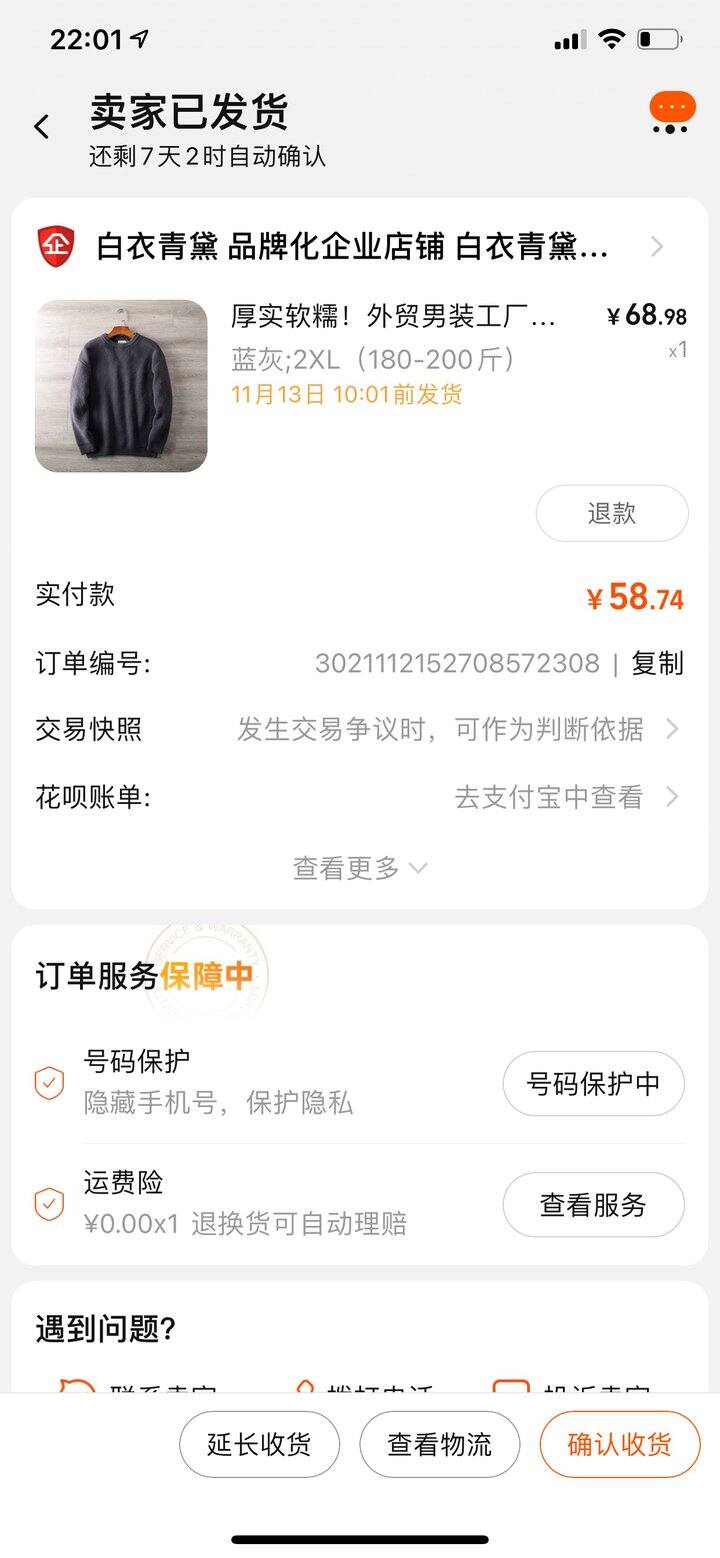Expand 查看更多 order details

360,868
